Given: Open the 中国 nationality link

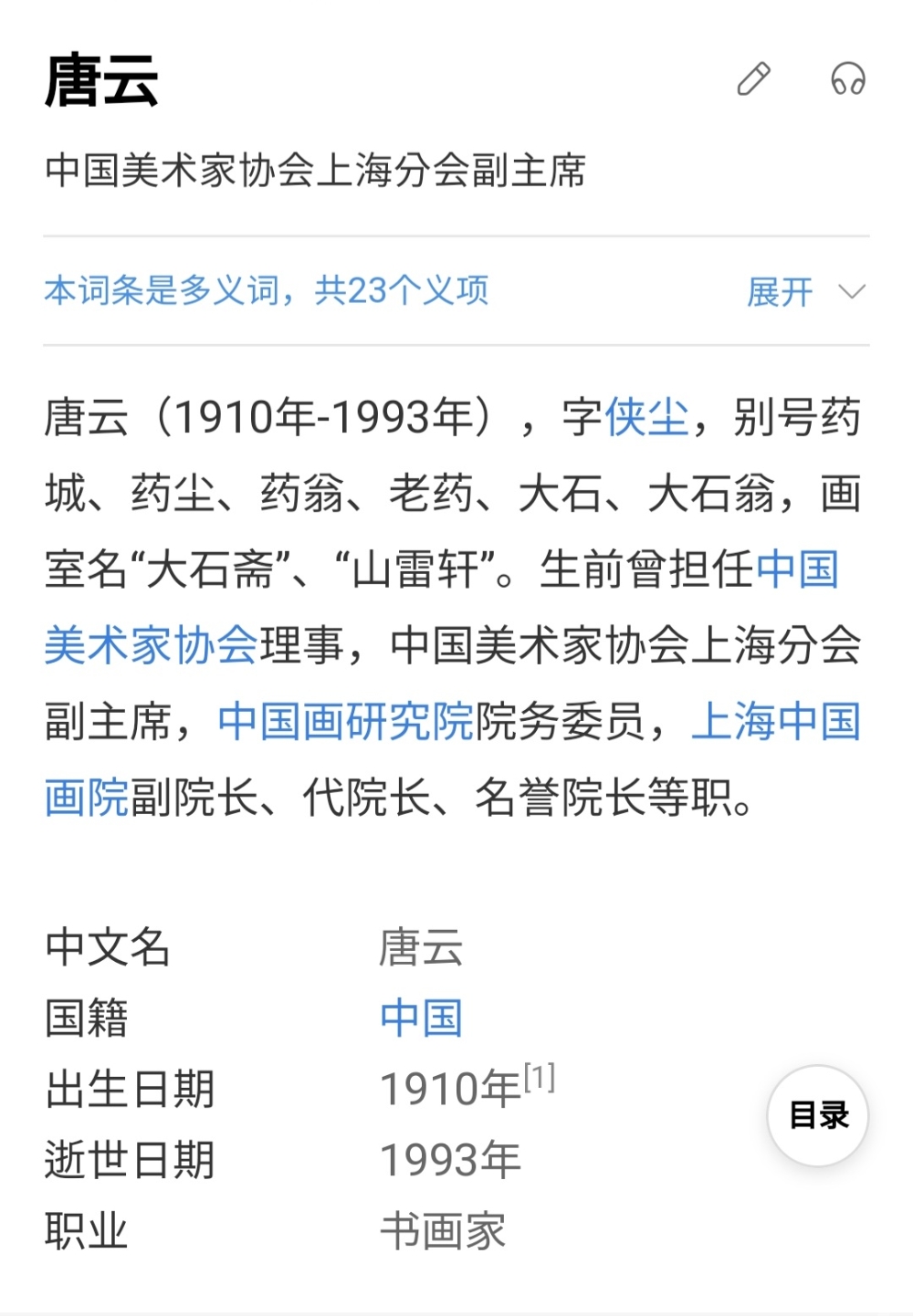Looking at the screenshot, I should (x=421, y=1018).
